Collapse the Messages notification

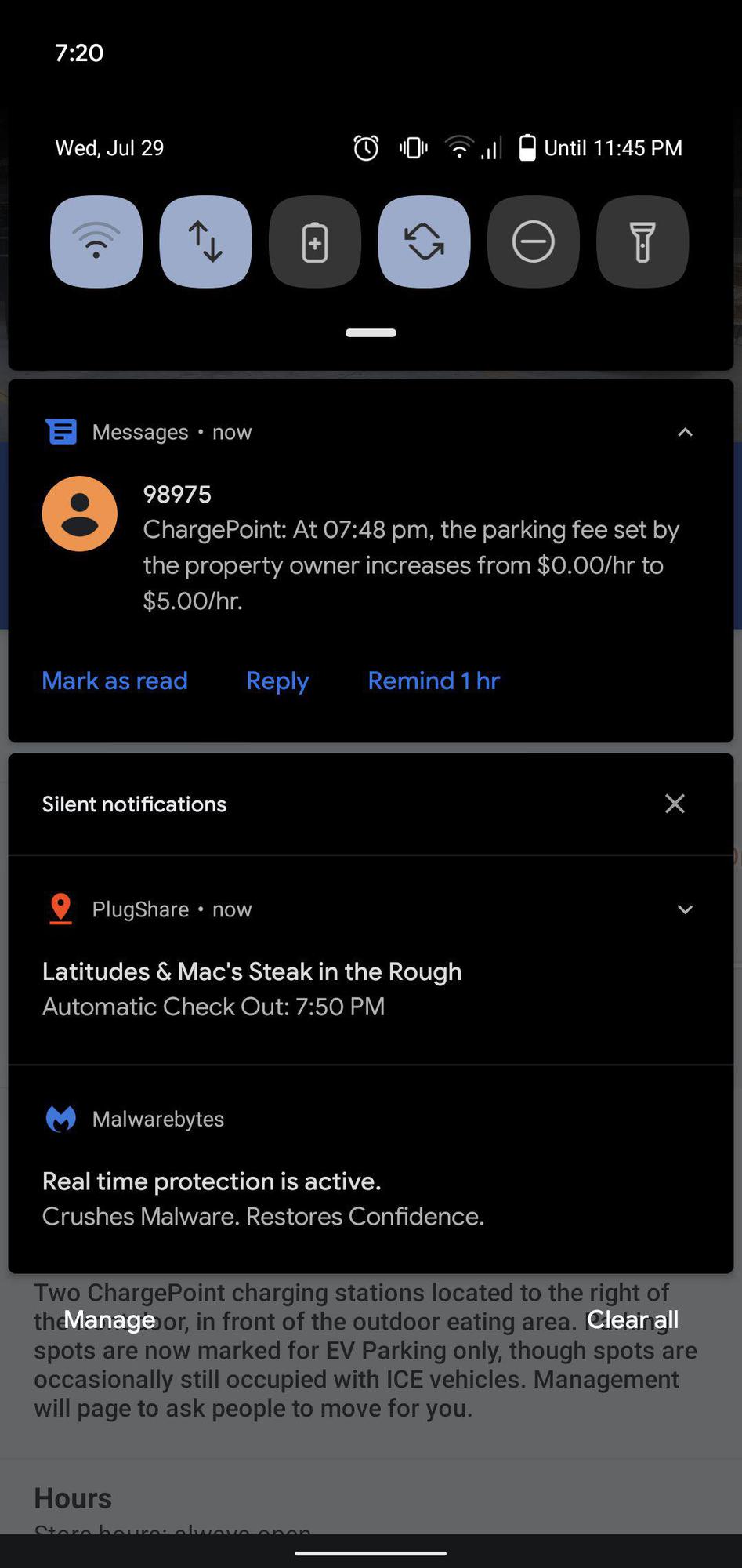point(685,432)
